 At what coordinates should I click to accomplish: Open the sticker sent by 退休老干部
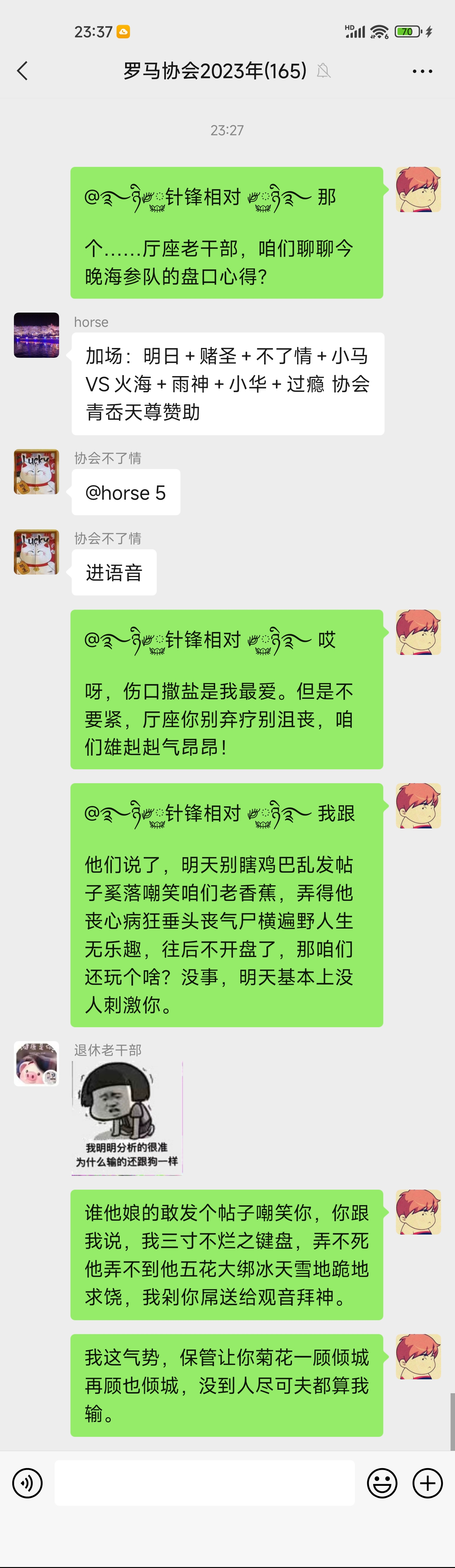[127, 1118]
